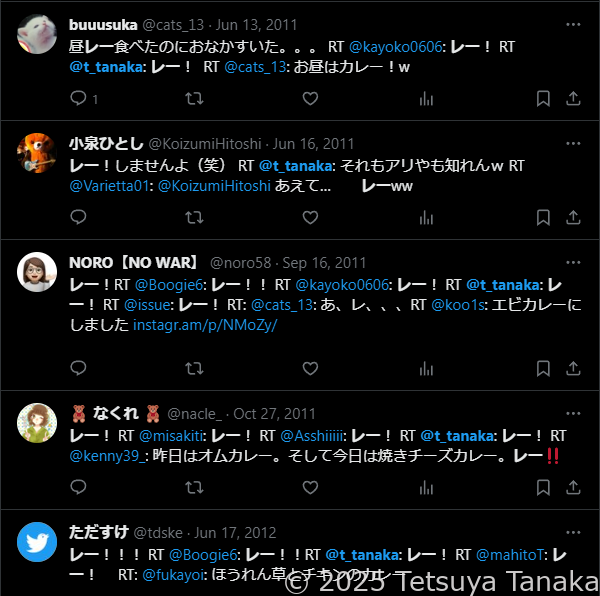Viewport: 600px width, 596px height.
Task: Open overflow menu on buuusuka's post
Action: tap(573, 24)
